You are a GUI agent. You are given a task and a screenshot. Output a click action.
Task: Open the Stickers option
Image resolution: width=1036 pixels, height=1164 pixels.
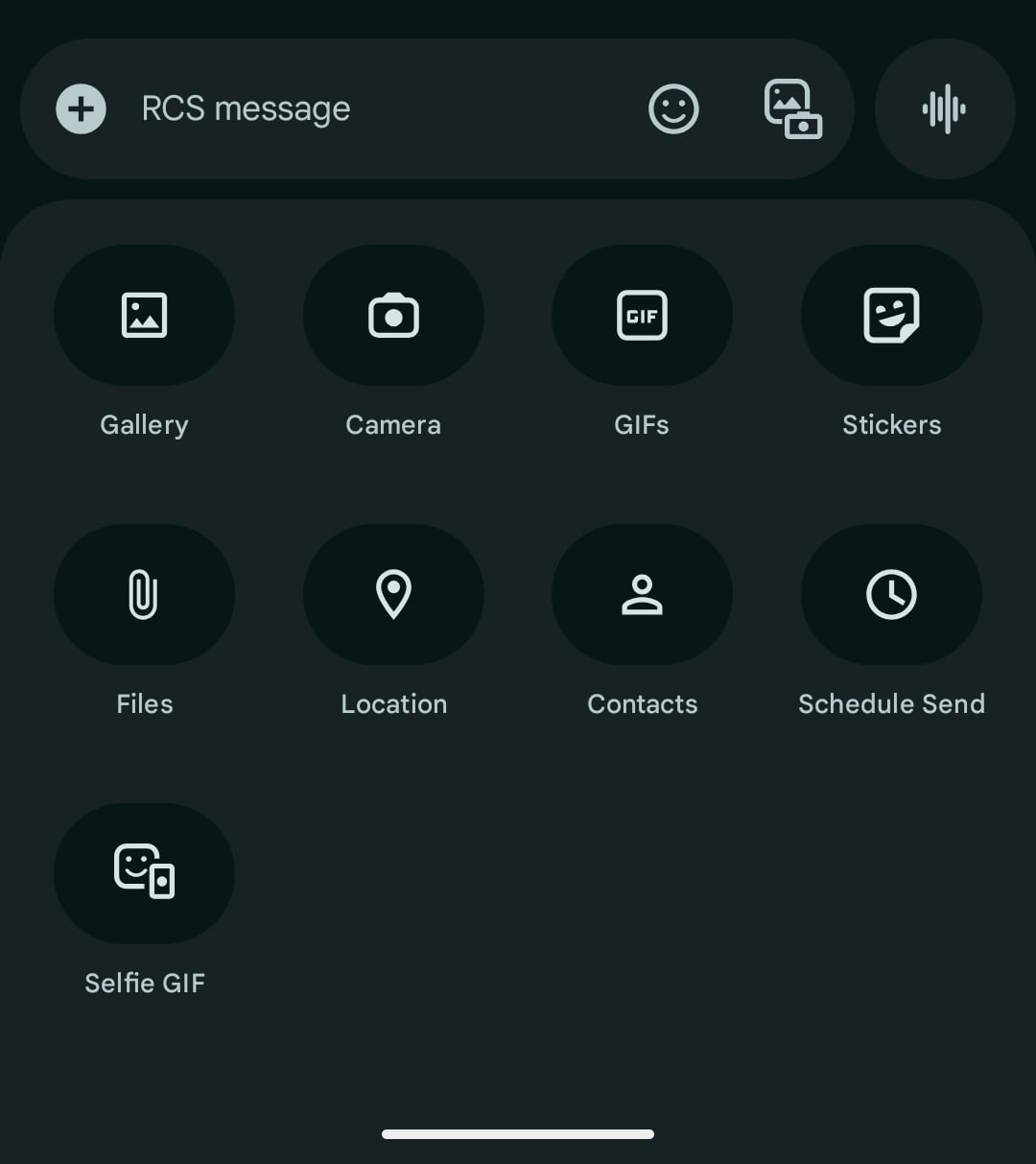point(891,316)
